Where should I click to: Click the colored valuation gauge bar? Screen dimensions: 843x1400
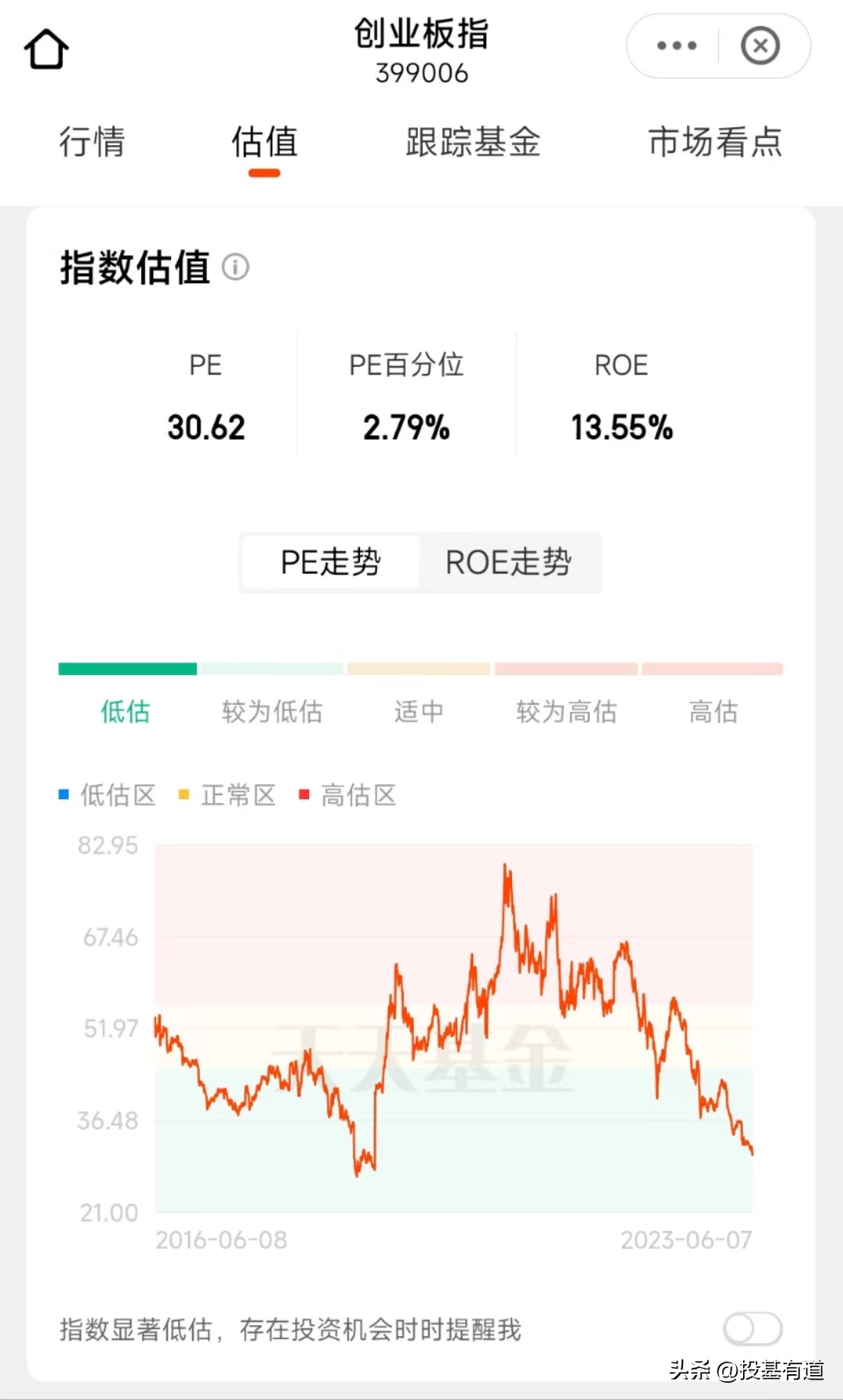(420, 669)
